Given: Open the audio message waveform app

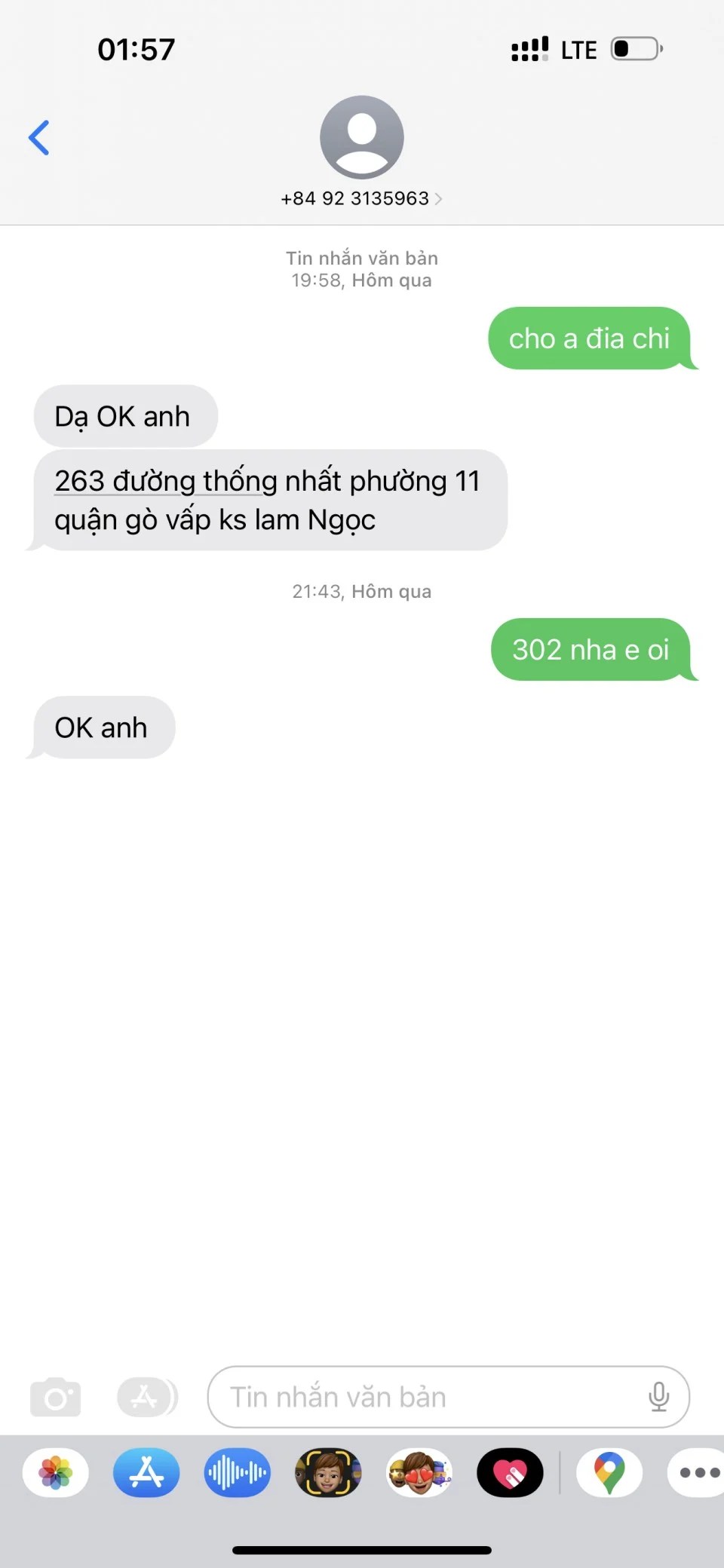Looking at the screenshot, I should (237, 1472).
